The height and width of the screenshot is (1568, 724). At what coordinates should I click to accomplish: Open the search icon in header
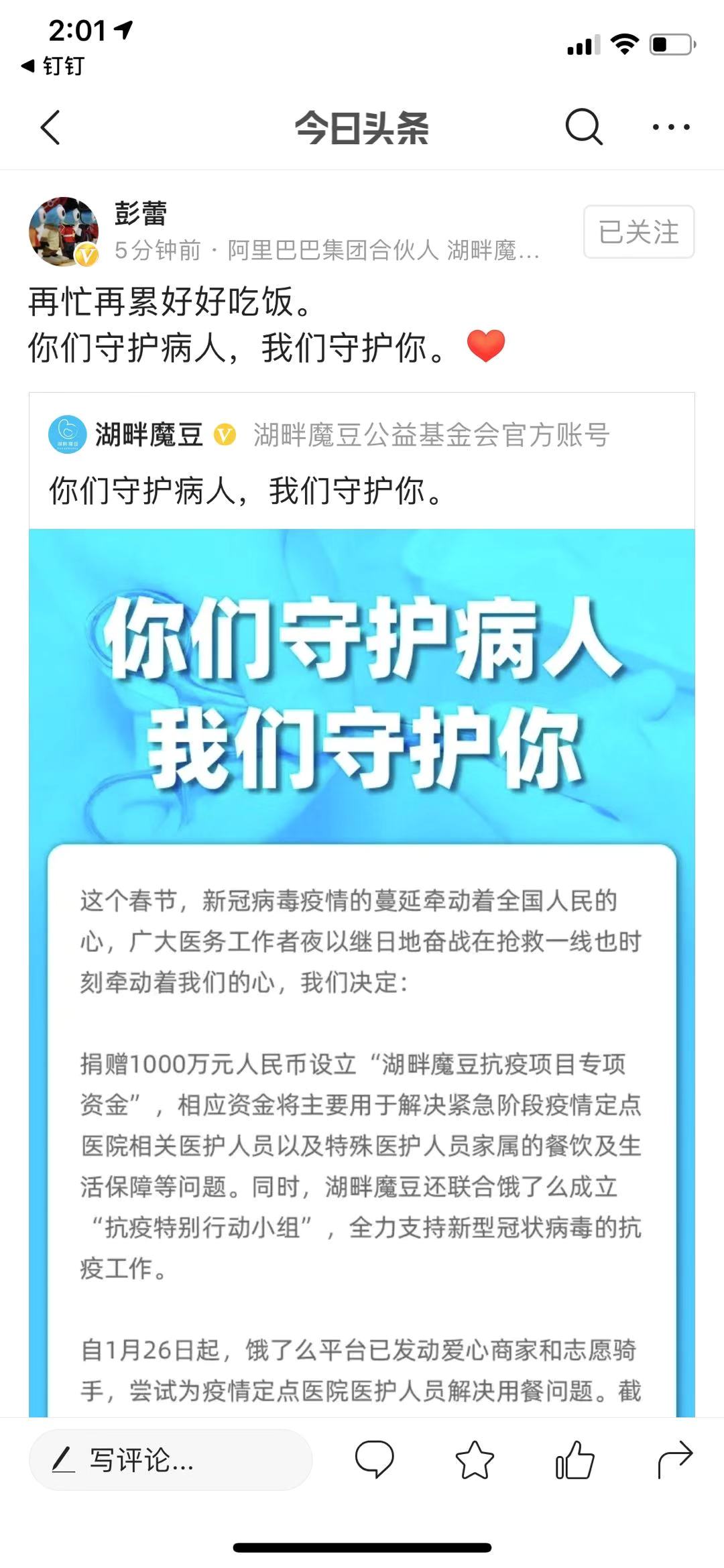point(583,126)
